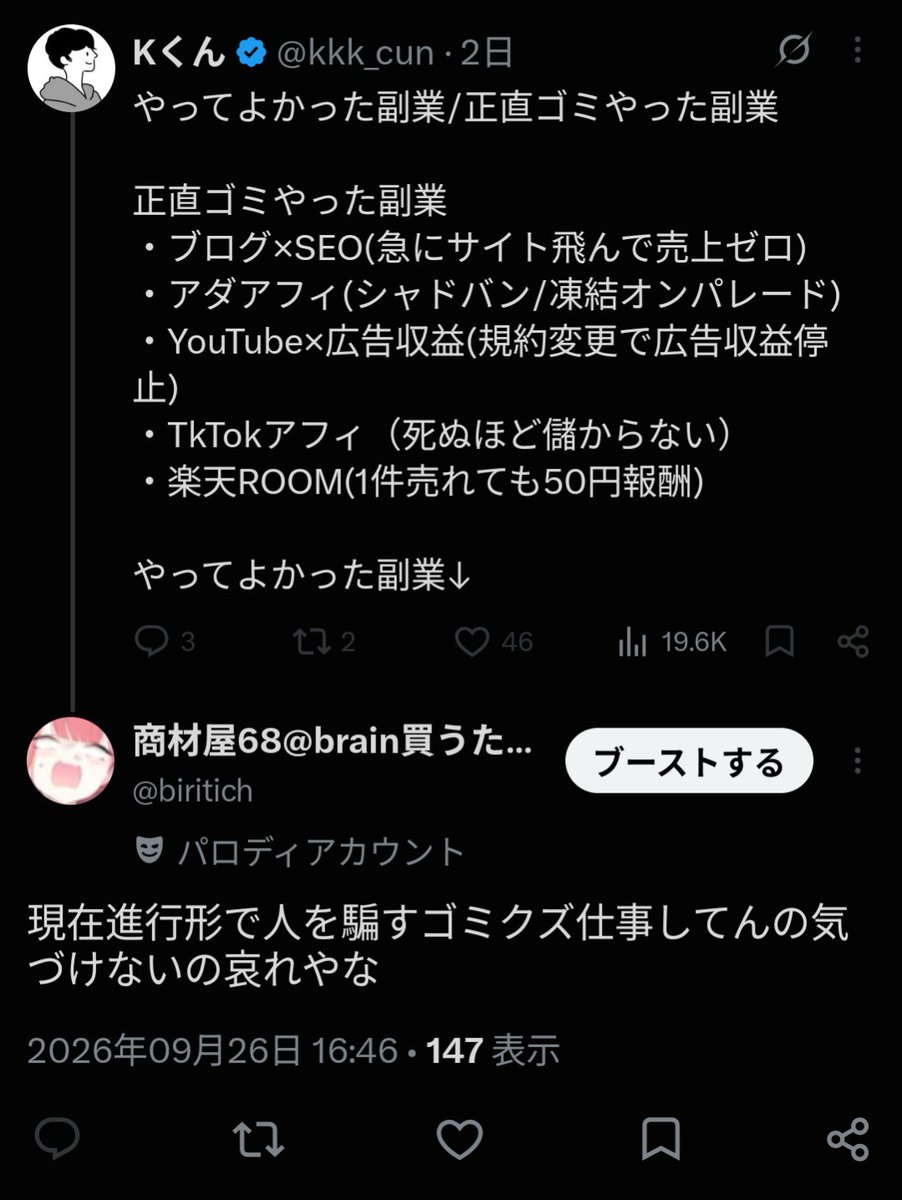Share Kくん's post
The height and width of the screenshot is (1200, 902).
pyautogui.click(x=853, y=642)
